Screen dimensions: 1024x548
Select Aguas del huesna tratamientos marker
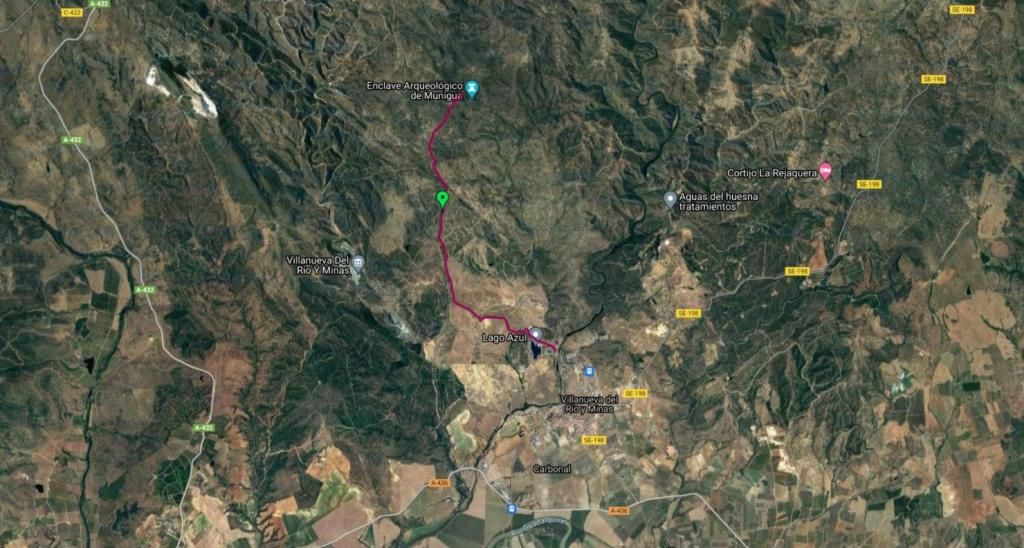coord(670,198)
